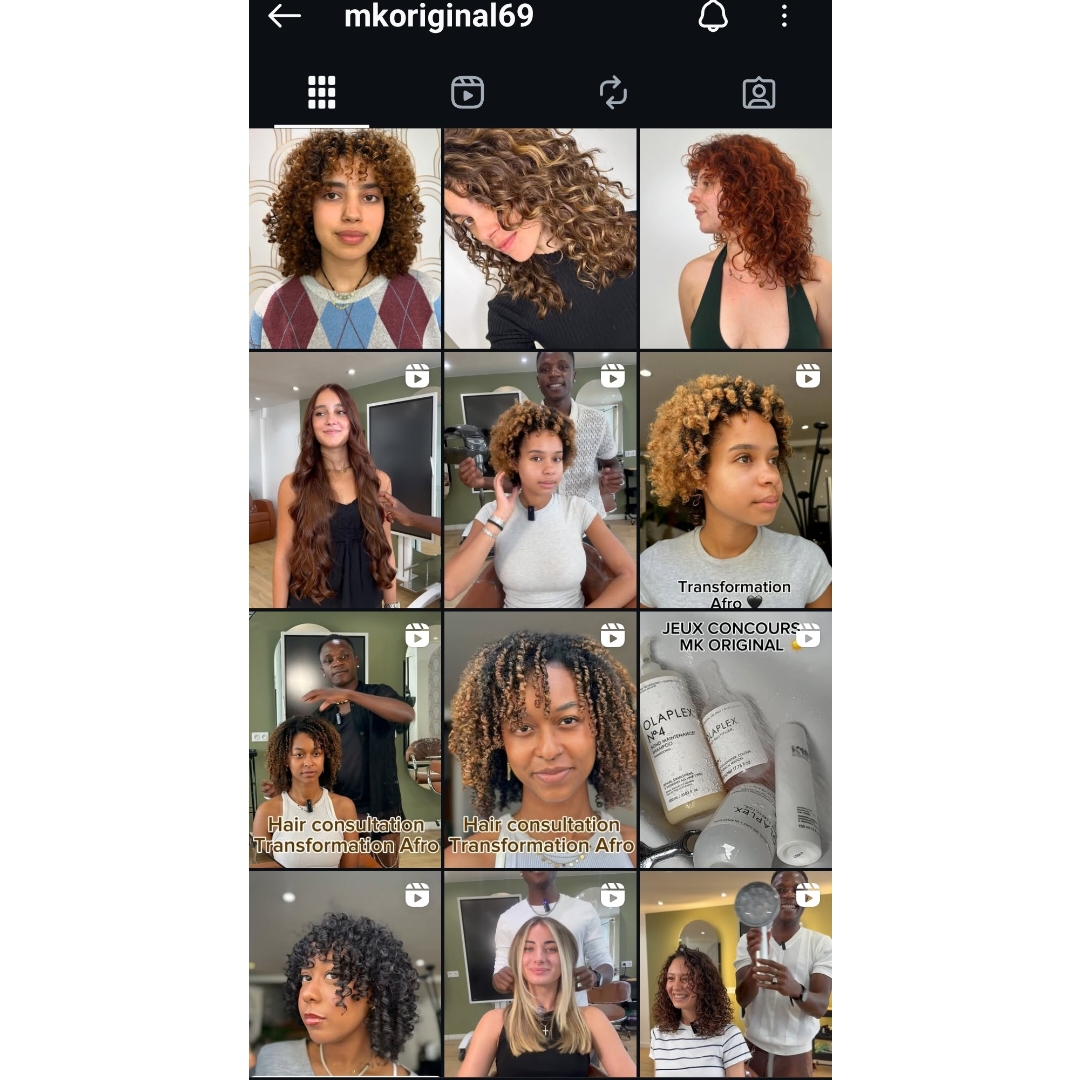The image size is (1080, 1080).
Task: Switch to the reposts tab
Action: pyautogui.click(x=613, y=93)
